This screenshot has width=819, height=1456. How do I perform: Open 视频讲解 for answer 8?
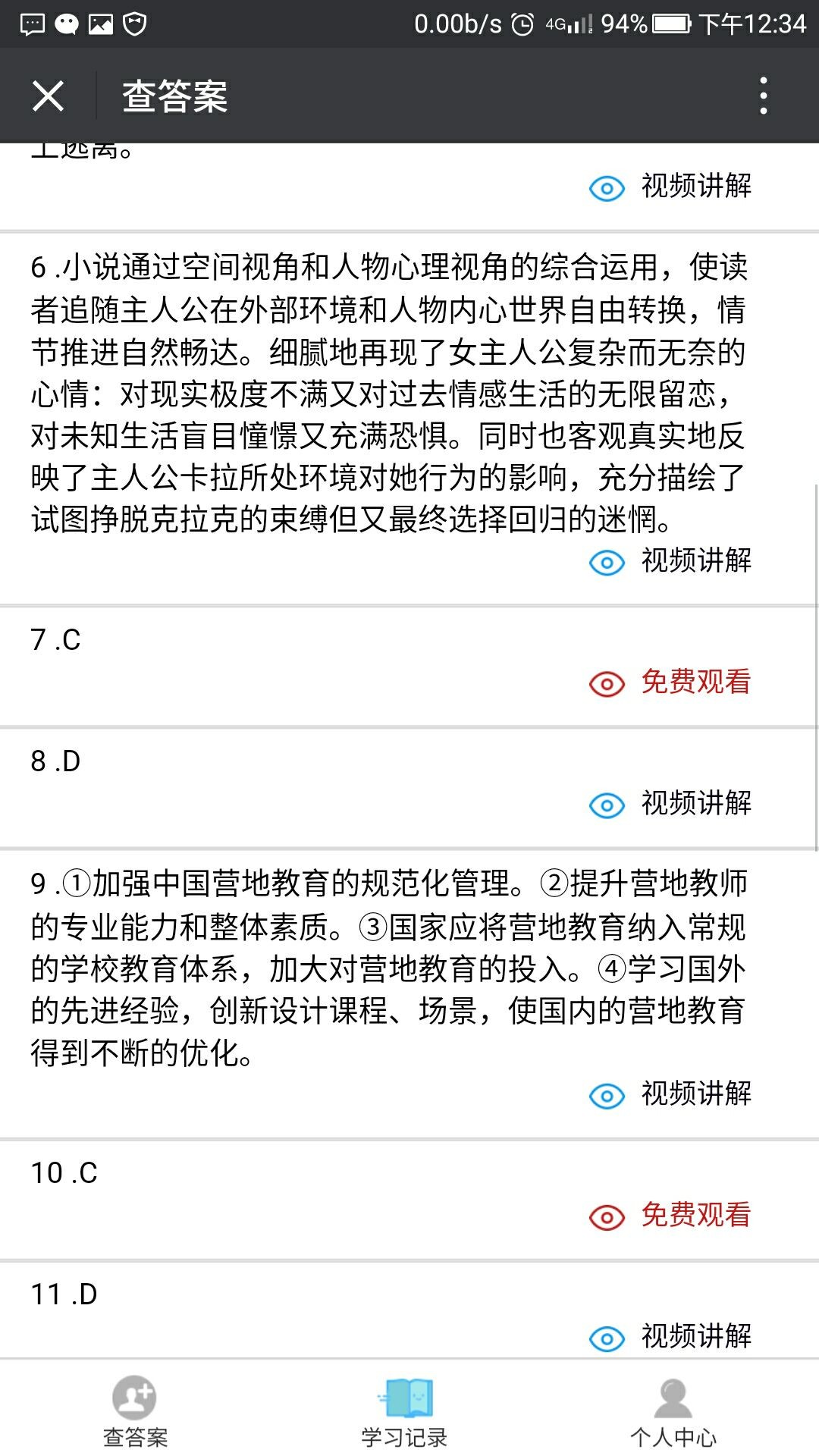[670, 804]
